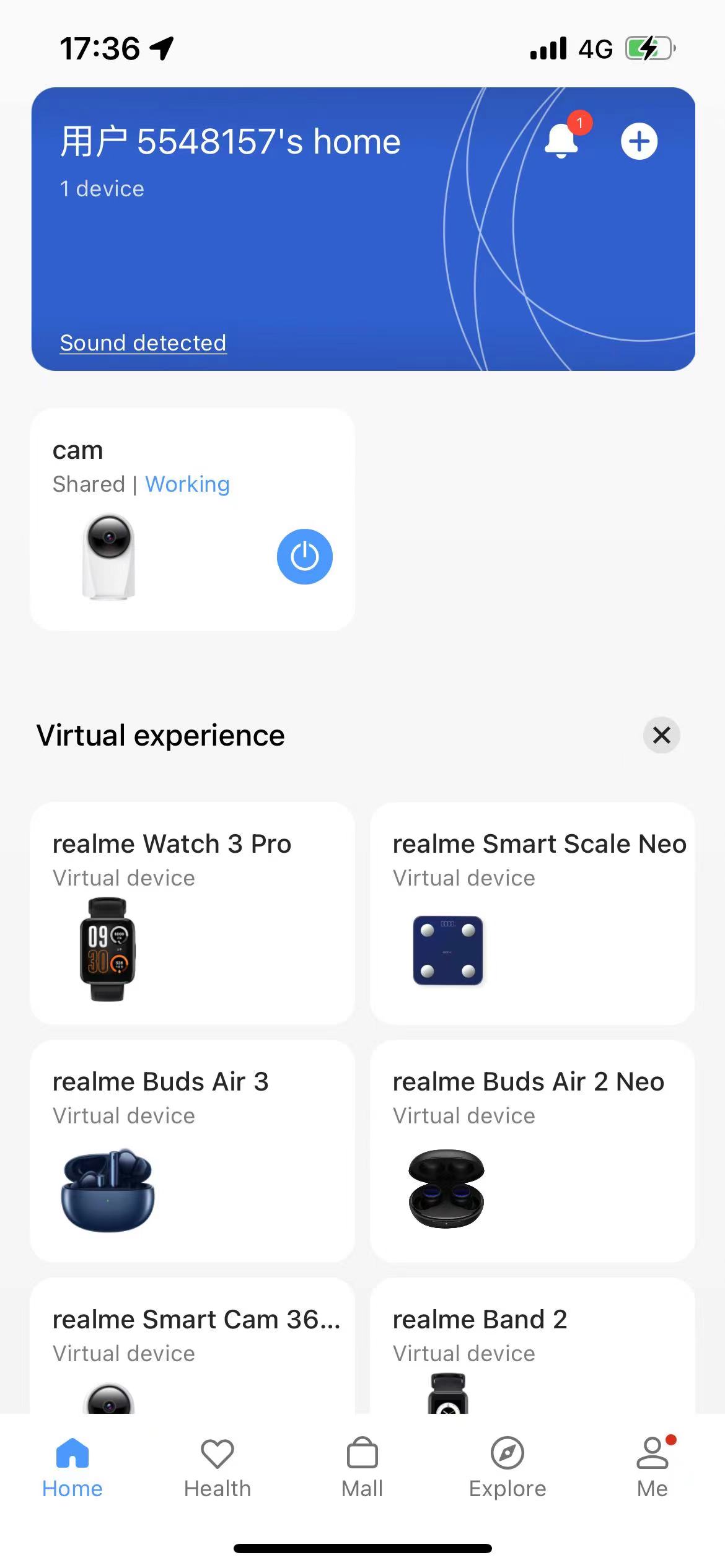Image resolution: width=725 pixels, height=1568 pixels.
Task: Dismiss the Virtual experience section
Action: coord(661,735)
